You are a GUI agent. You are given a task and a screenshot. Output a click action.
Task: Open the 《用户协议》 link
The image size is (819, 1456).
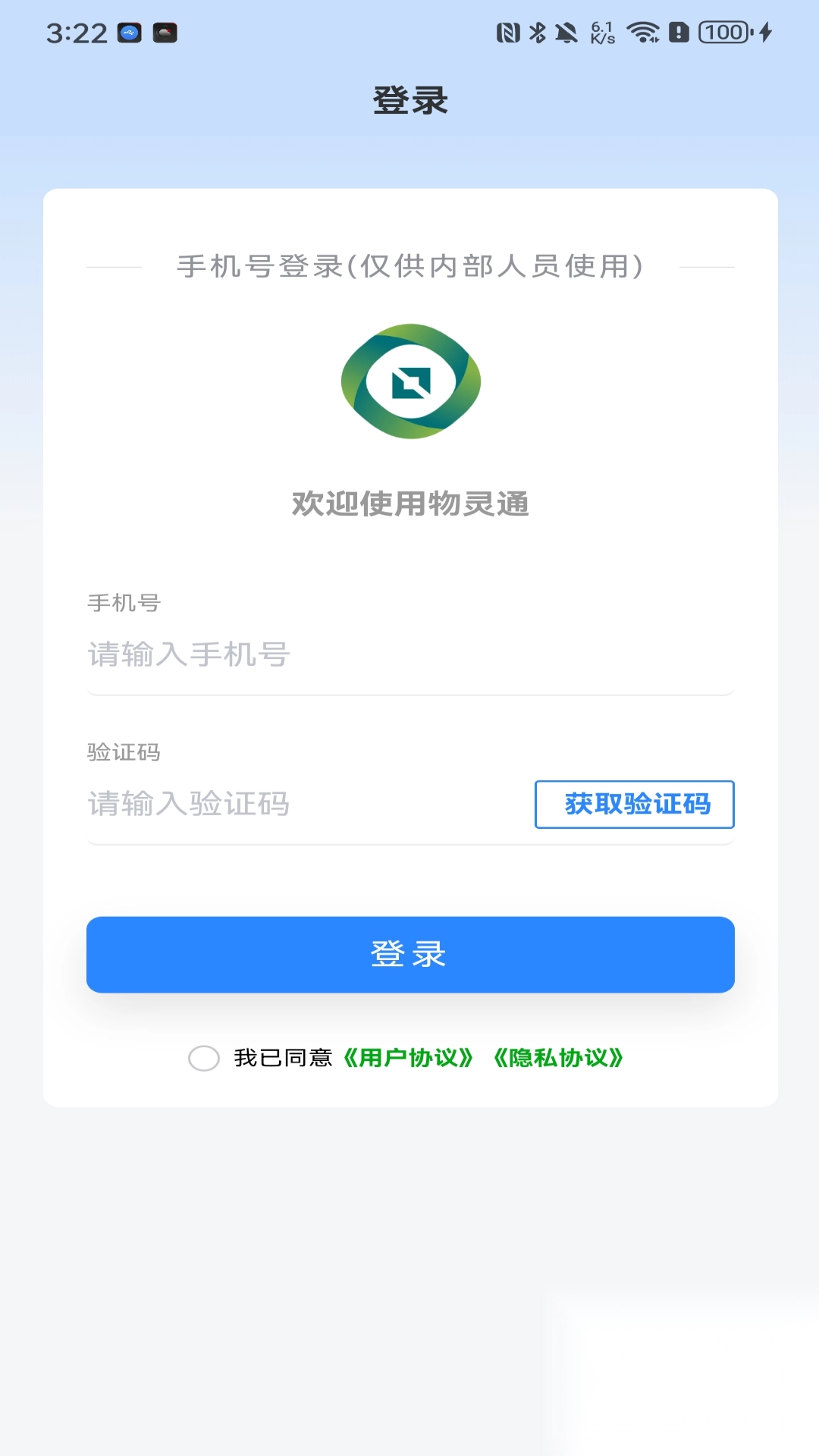(408, 1058)
